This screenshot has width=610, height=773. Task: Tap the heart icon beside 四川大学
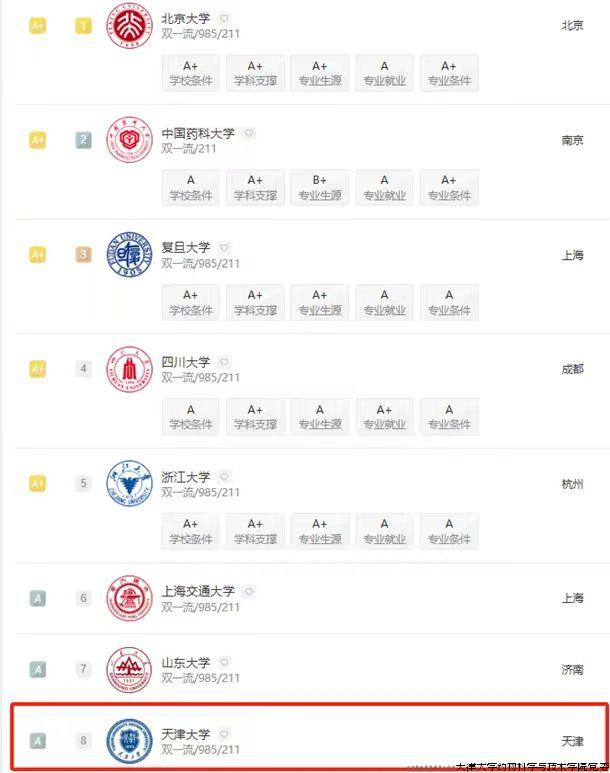224,362
